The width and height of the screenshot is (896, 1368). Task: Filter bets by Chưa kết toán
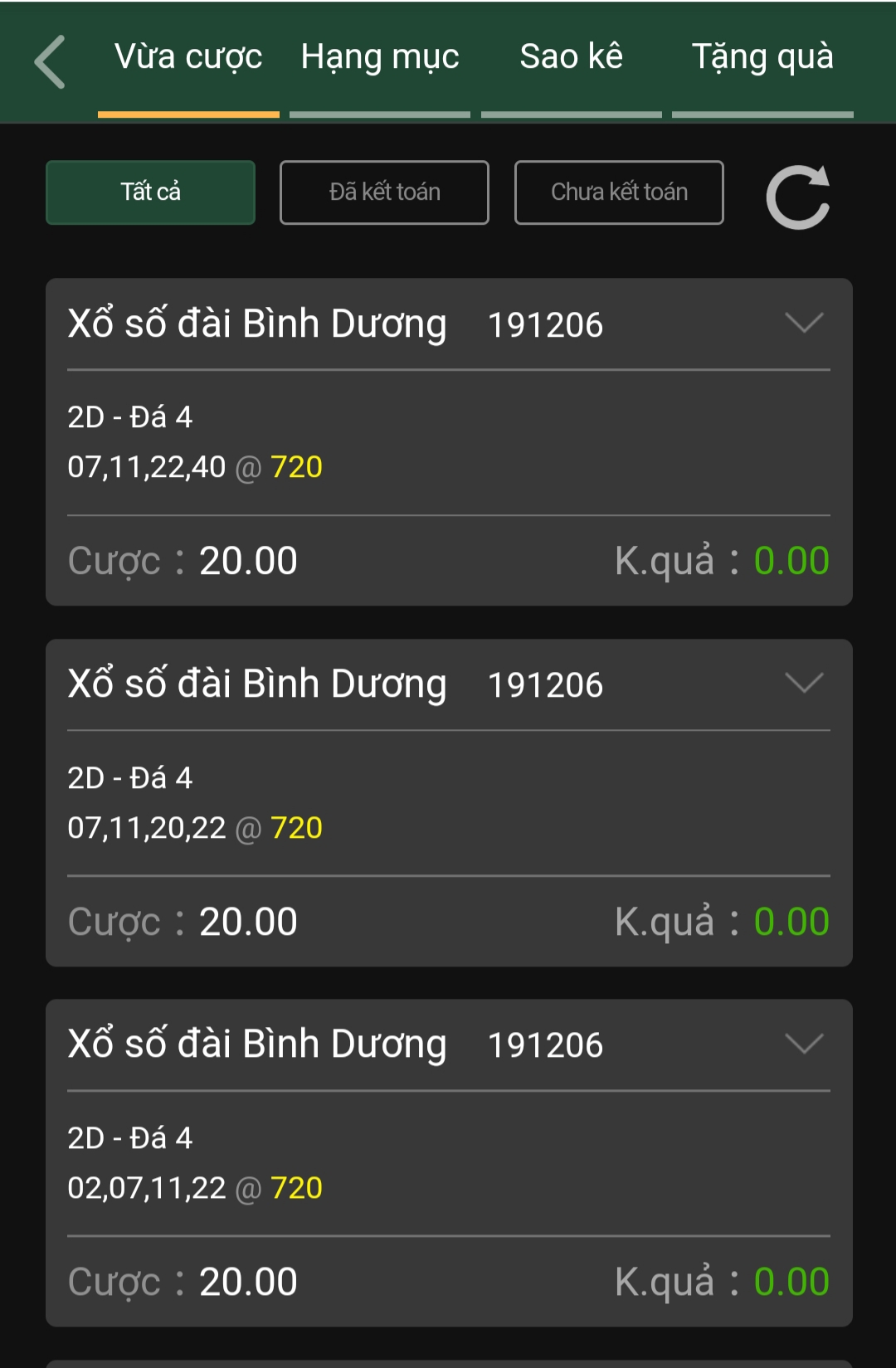[x=619, y=192]
